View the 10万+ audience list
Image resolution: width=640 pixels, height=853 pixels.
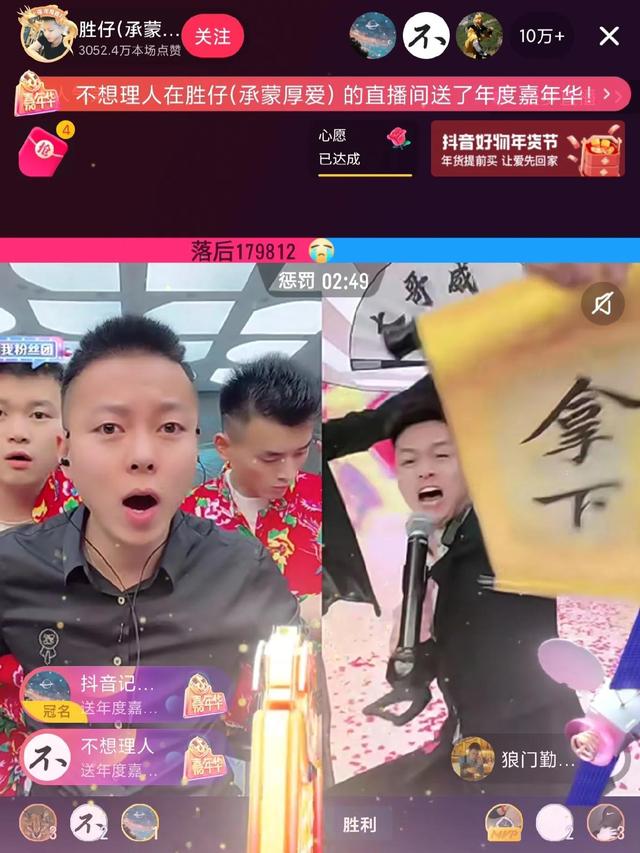coord(541,36)
